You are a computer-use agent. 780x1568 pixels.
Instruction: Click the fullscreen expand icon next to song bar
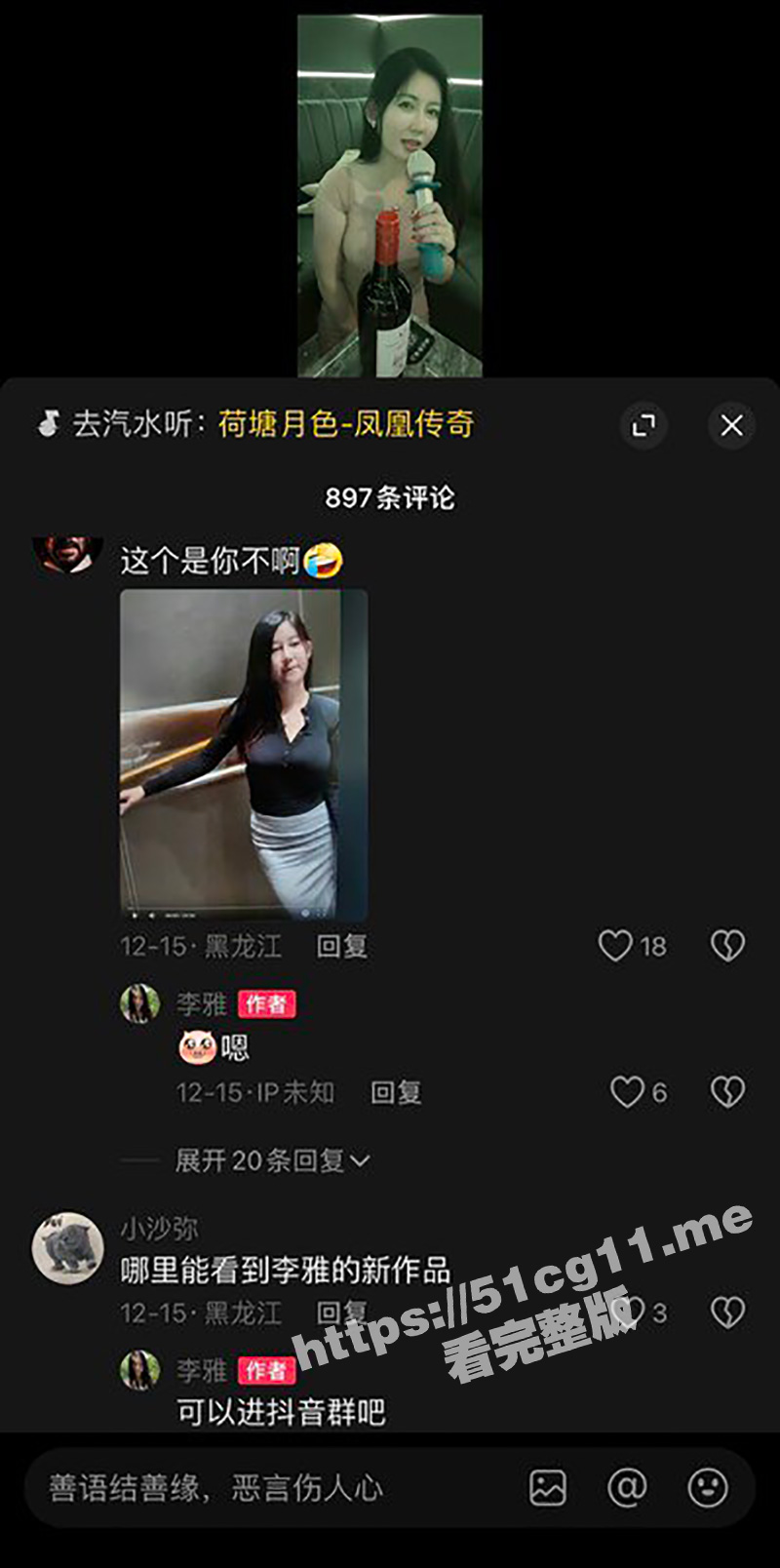[643, 426]
